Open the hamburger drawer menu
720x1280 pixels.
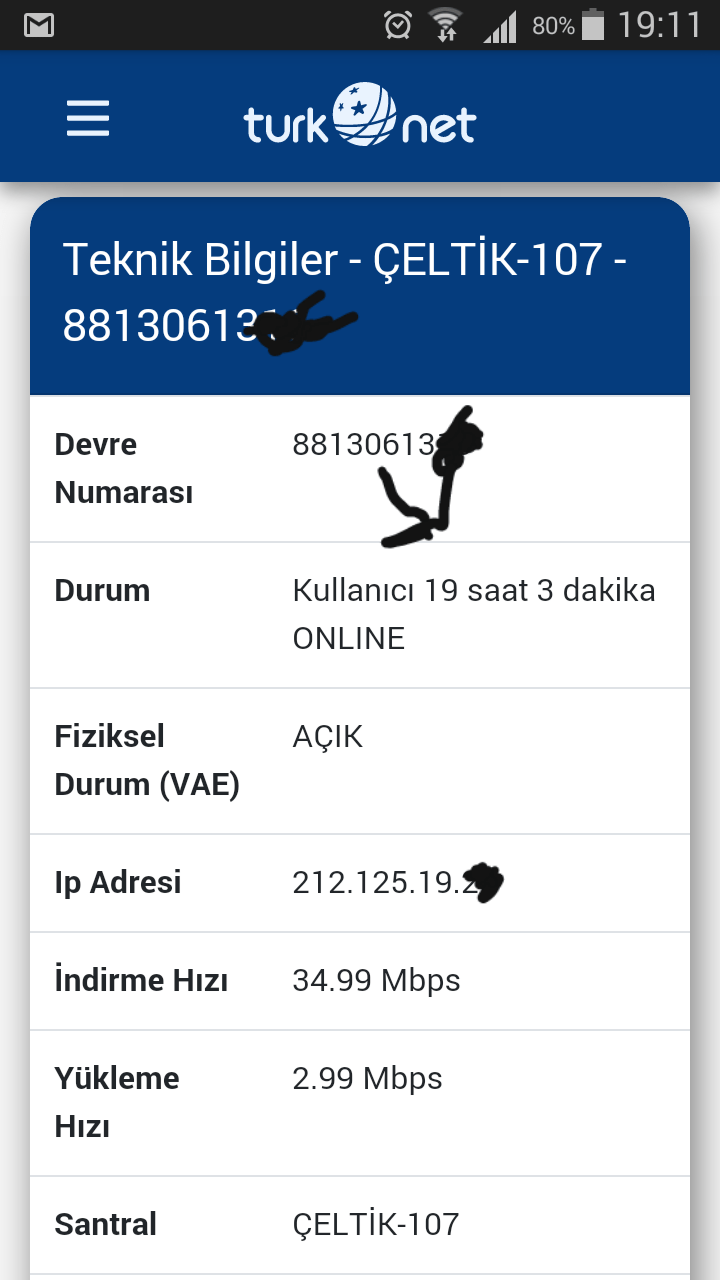pos(88,120)
